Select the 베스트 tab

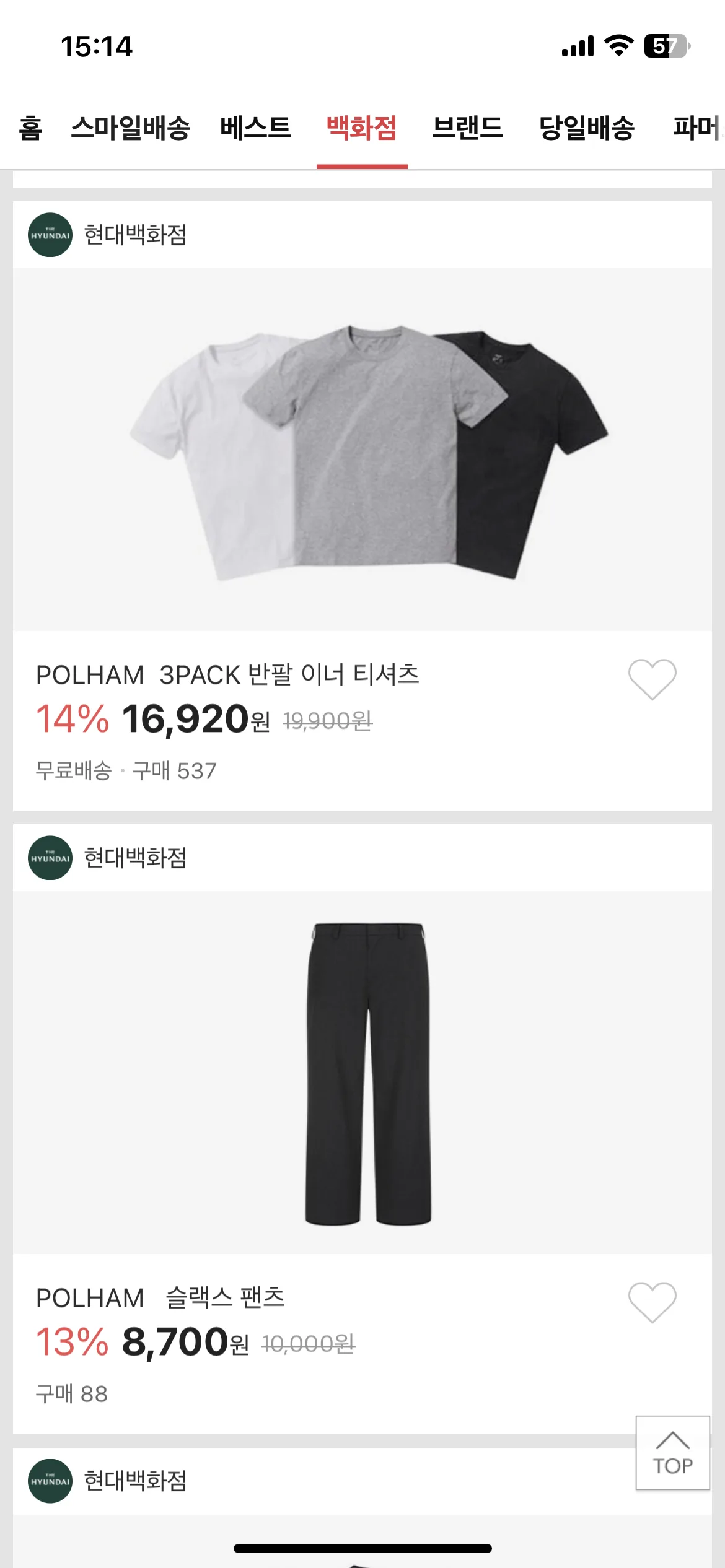point(255,128)
